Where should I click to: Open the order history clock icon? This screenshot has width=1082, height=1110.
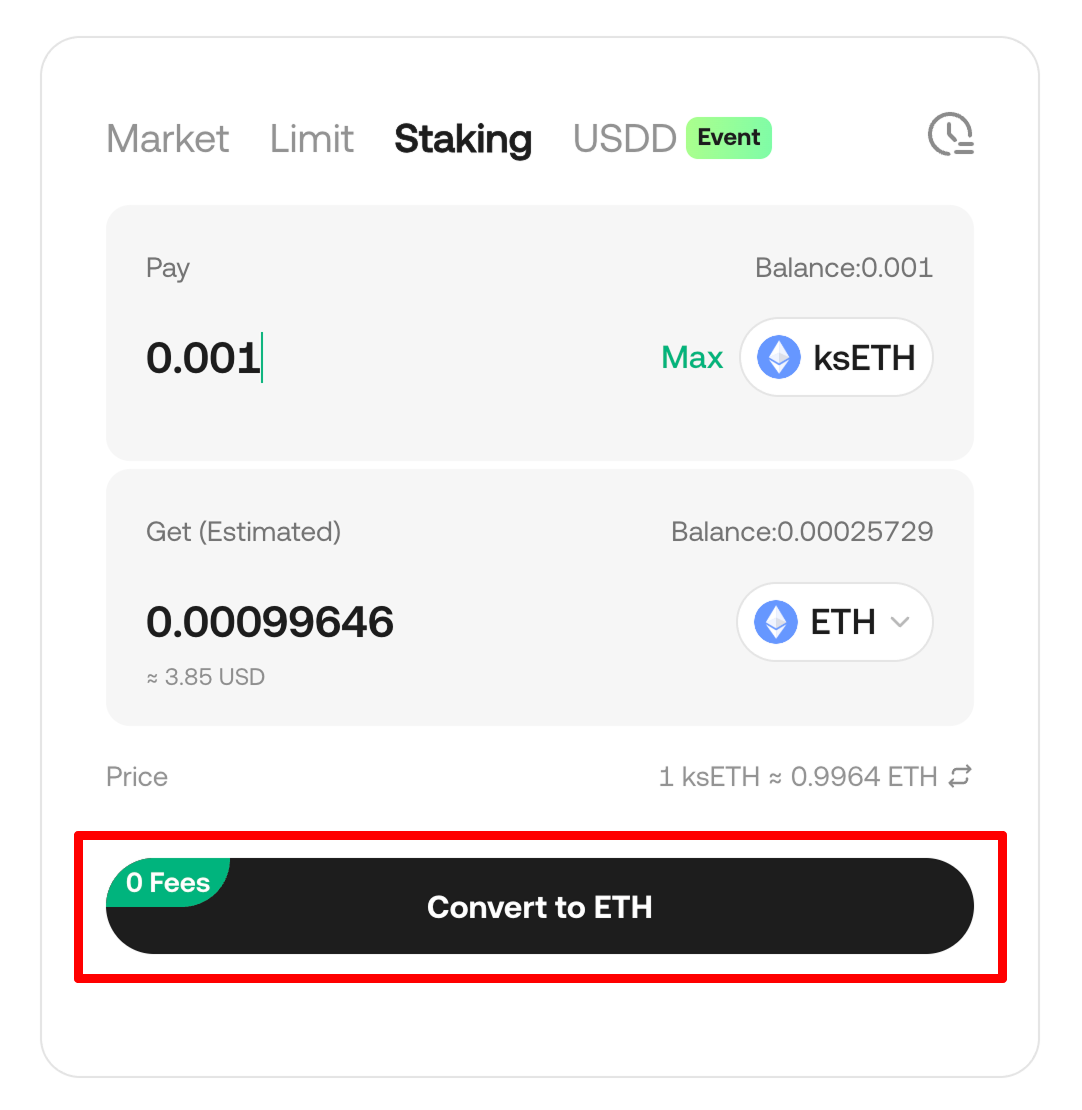click(x=950, y=135)
